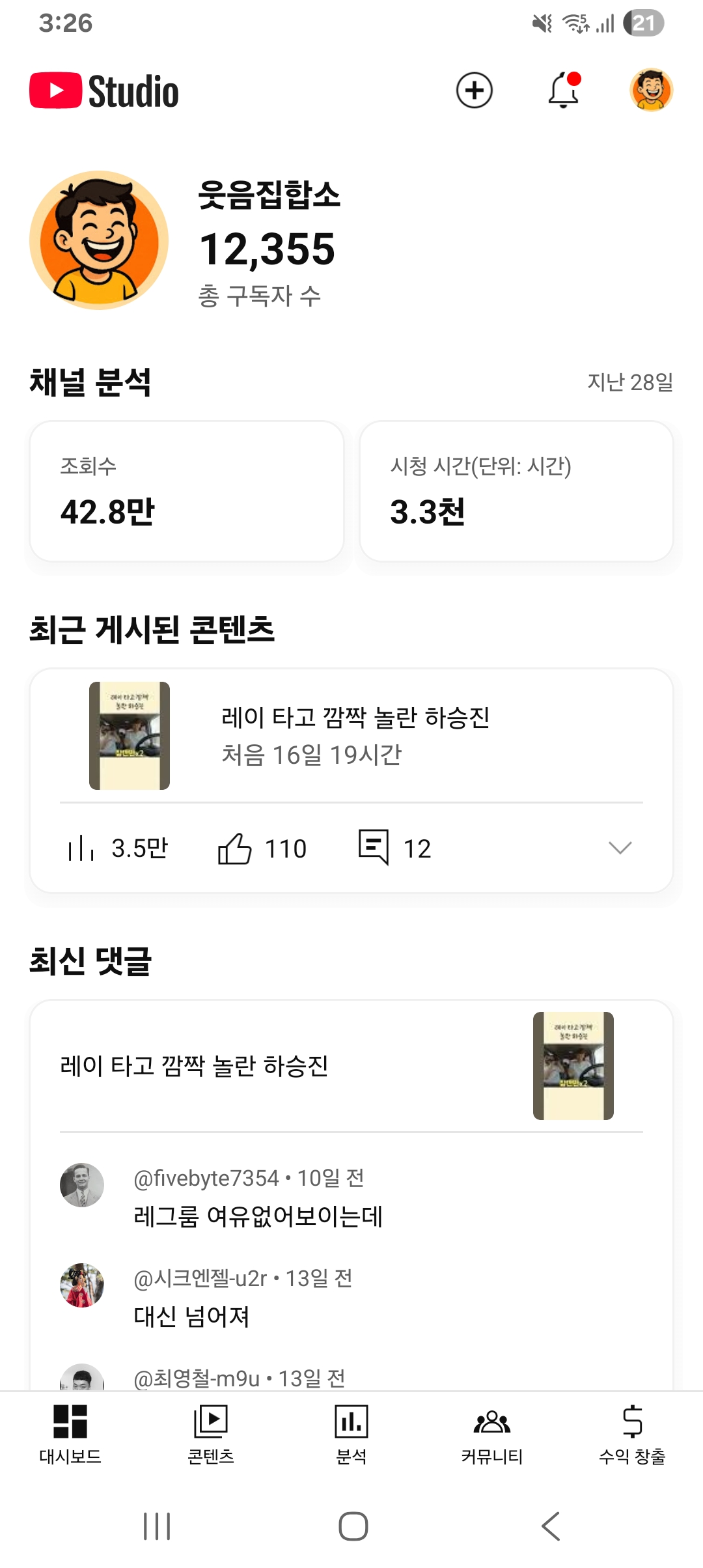Image resolution: width=703 pixels, height=1568 pixels.
Task: Open the 시청 시간 analytics card
Action: (516, 491)
